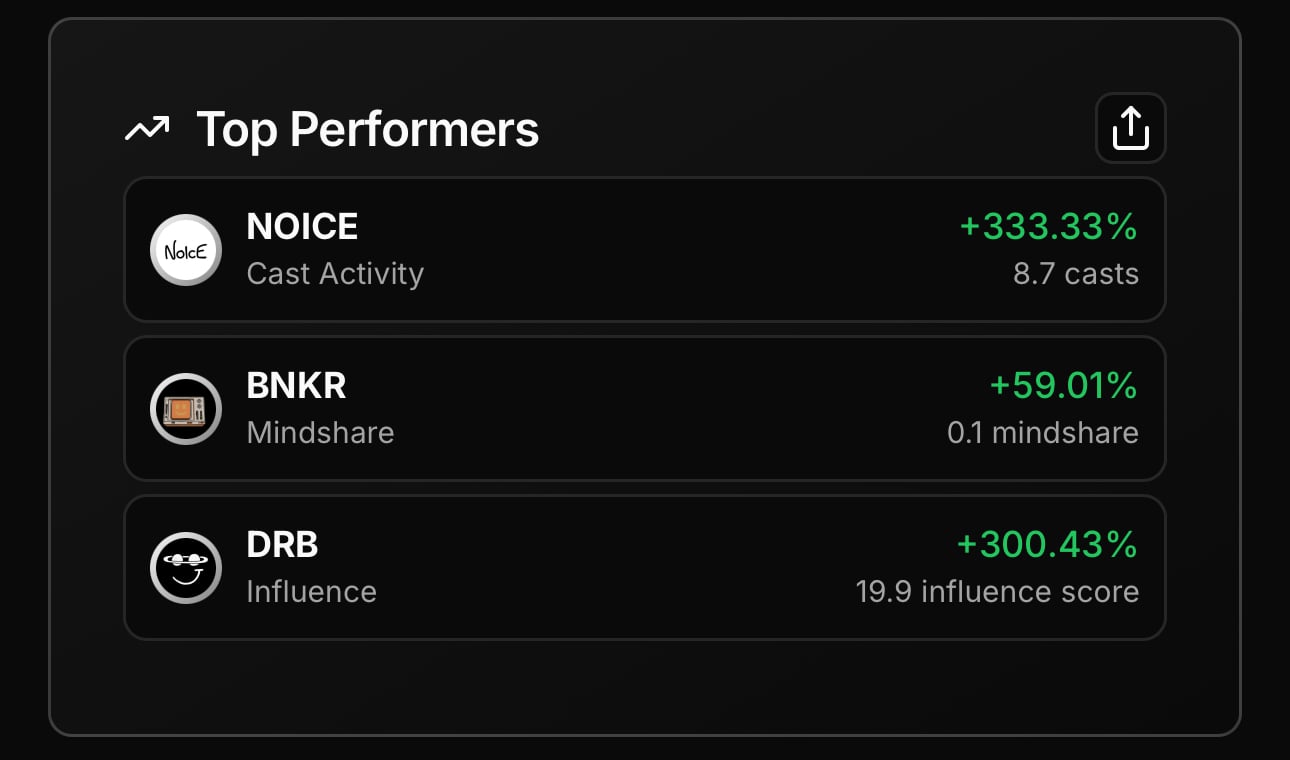This screenshot has width=1290, height=760.
Task: Open the NOICE Cast Activity row
Action: pos(644,249)
